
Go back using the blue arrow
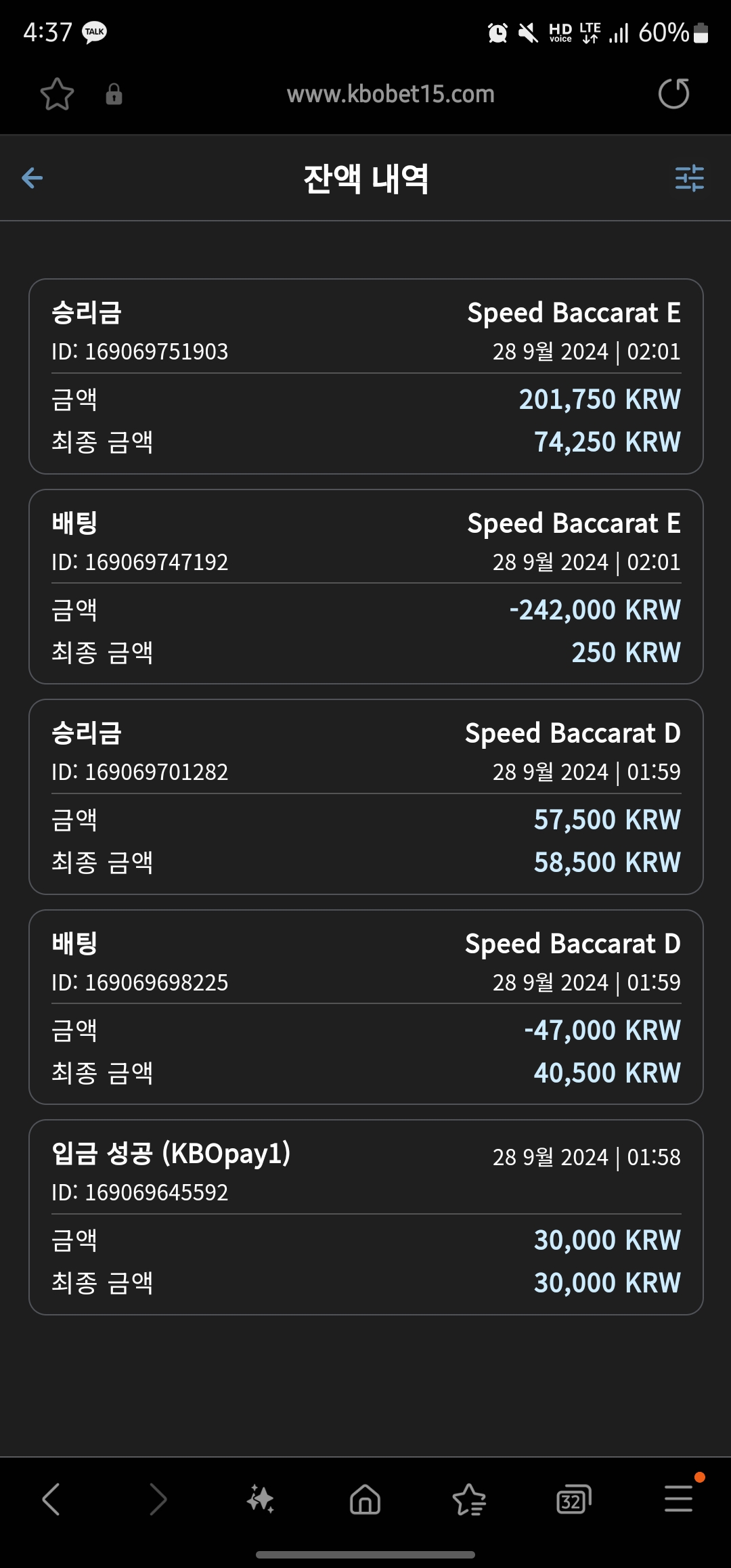pyautogui.click(x=32, y=179)
